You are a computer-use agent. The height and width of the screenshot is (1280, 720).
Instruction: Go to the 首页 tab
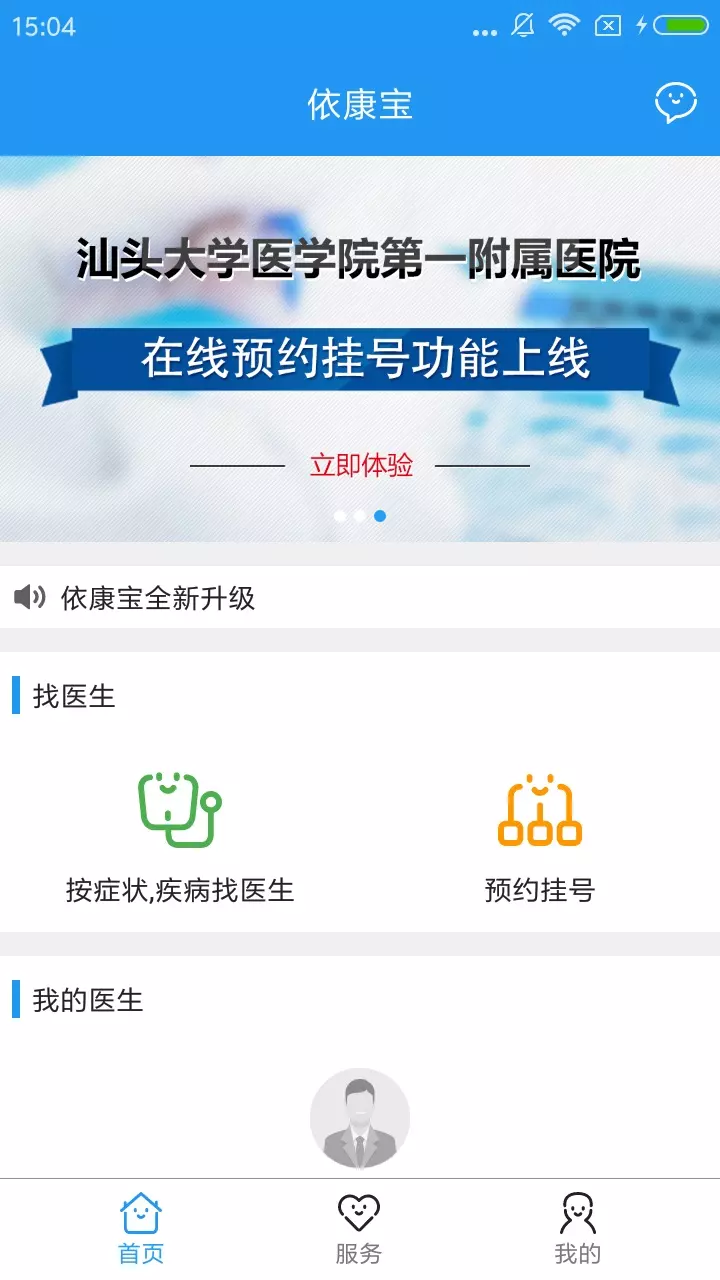pos(141,1229)
